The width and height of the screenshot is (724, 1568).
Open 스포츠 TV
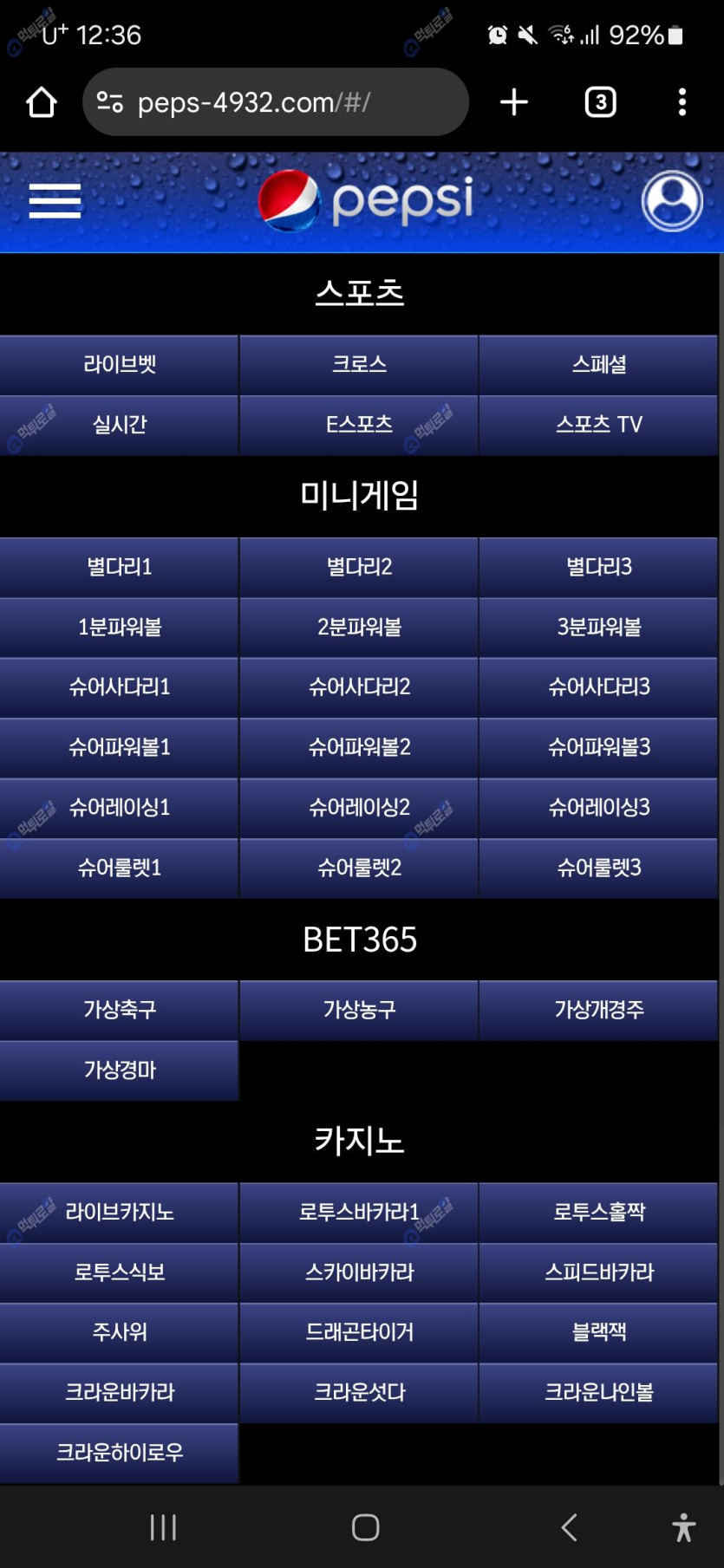598,425
